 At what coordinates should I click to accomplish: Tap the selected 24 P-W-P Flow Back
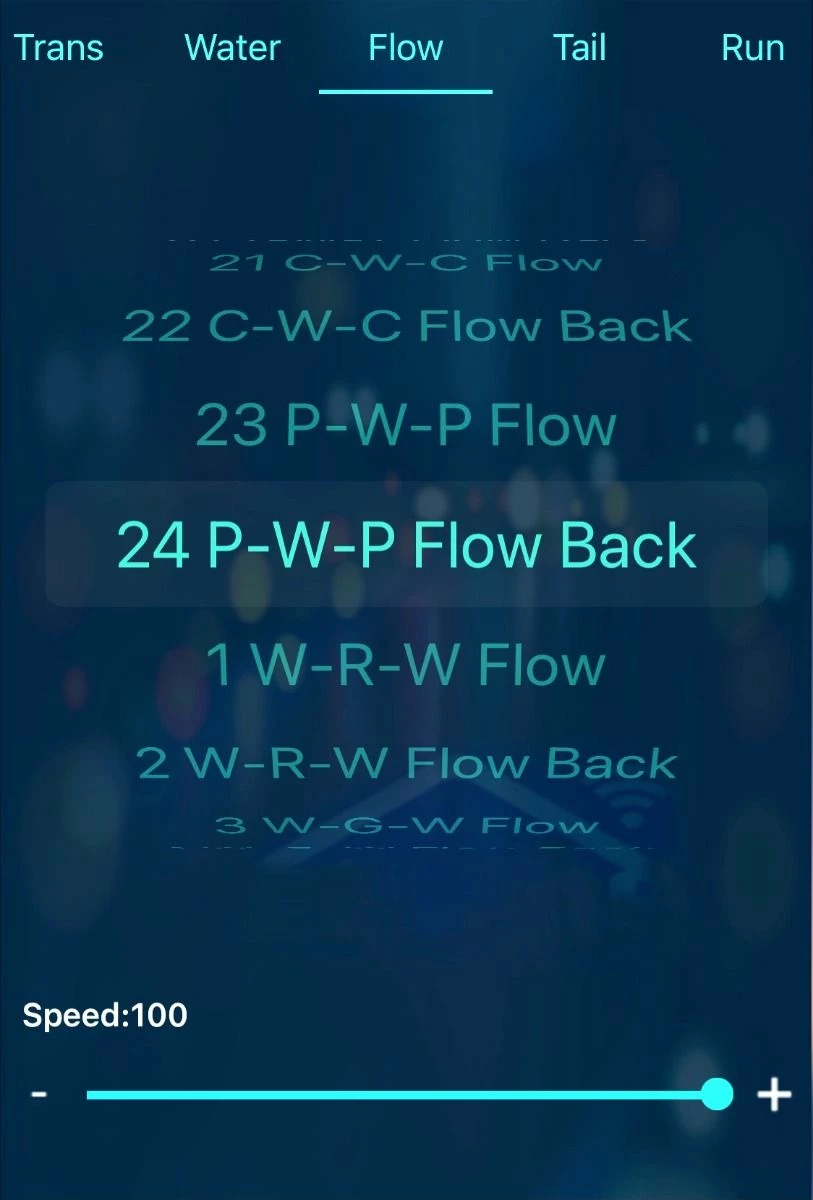(x=406, y=545)
